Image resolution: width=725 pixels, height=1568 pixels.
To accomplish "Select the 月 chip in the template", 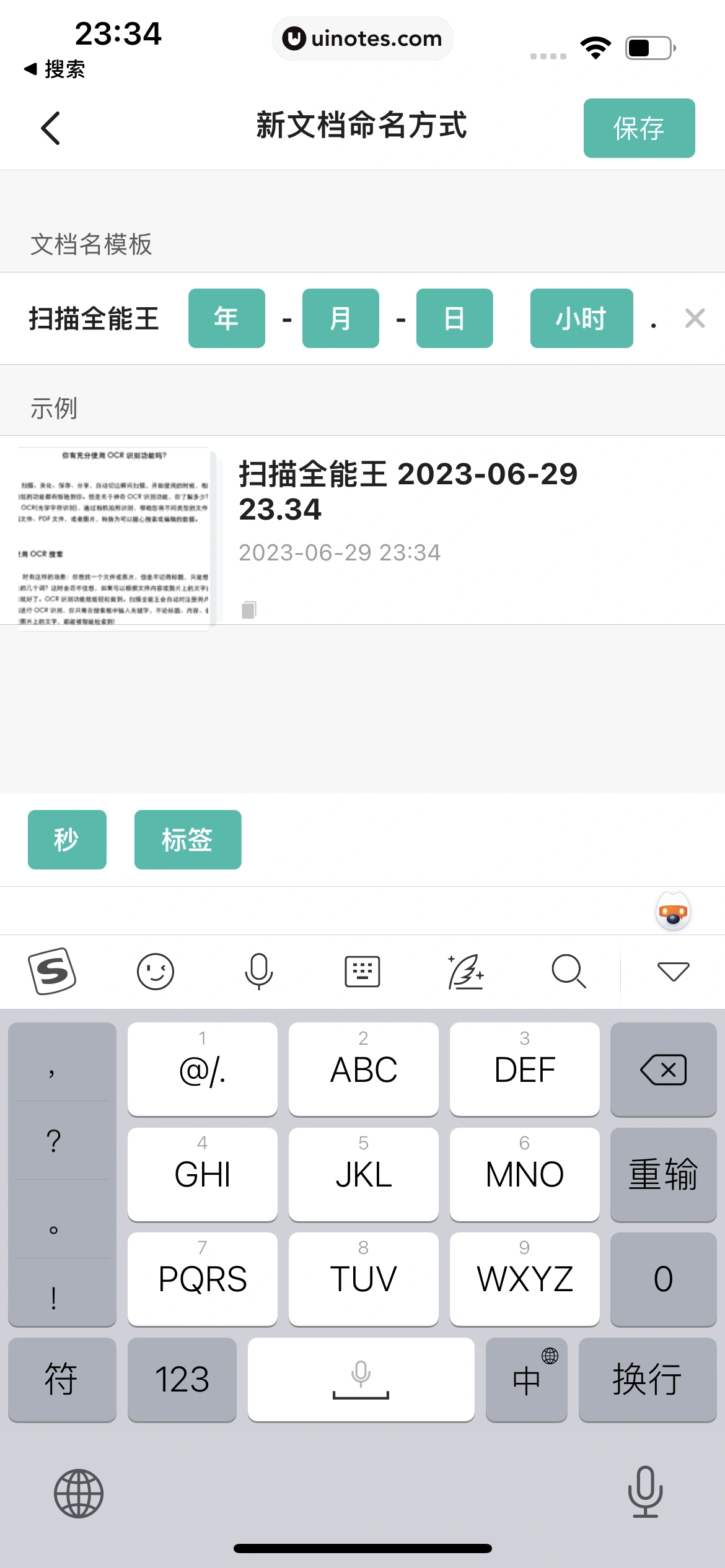I will point(340,318).
